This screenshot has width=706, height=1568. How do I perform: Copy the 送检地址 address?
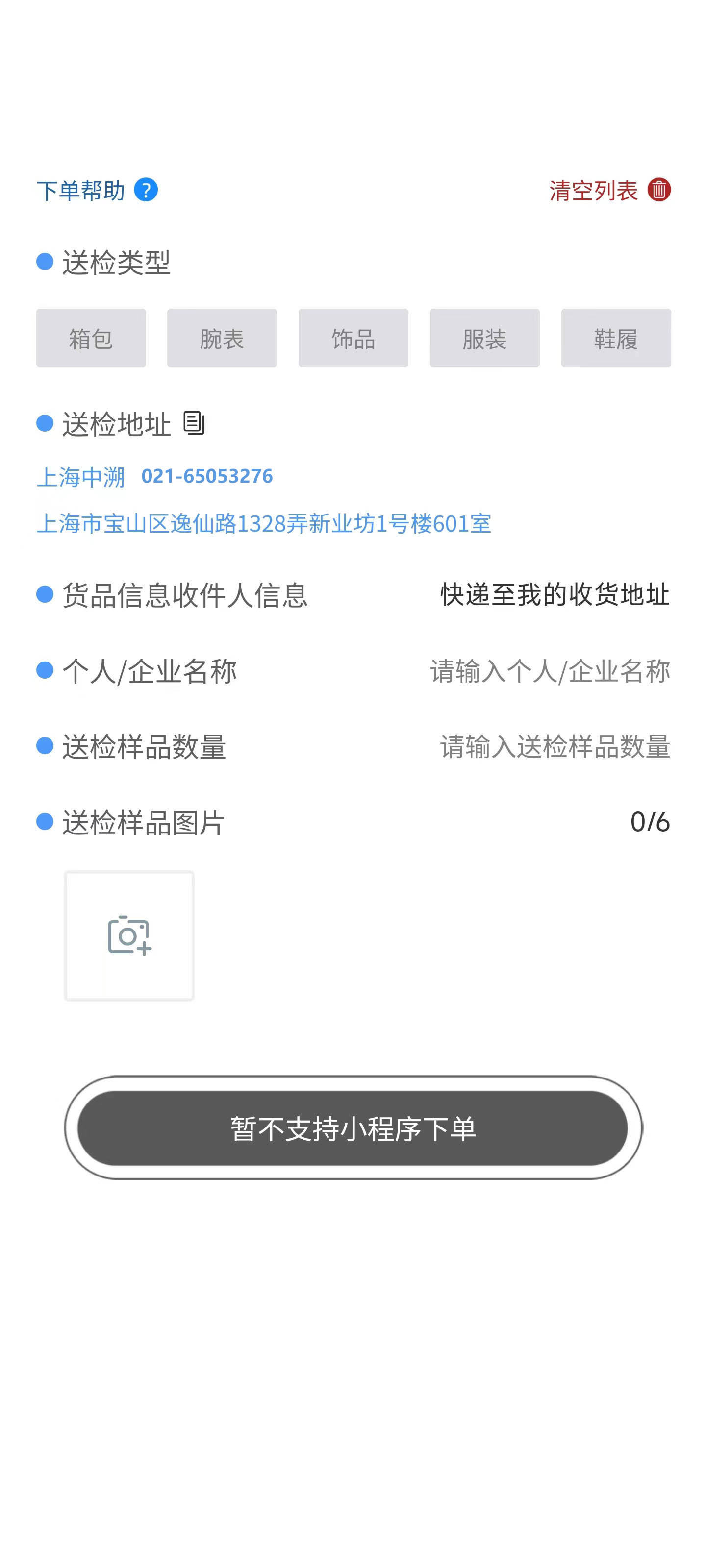194,423
